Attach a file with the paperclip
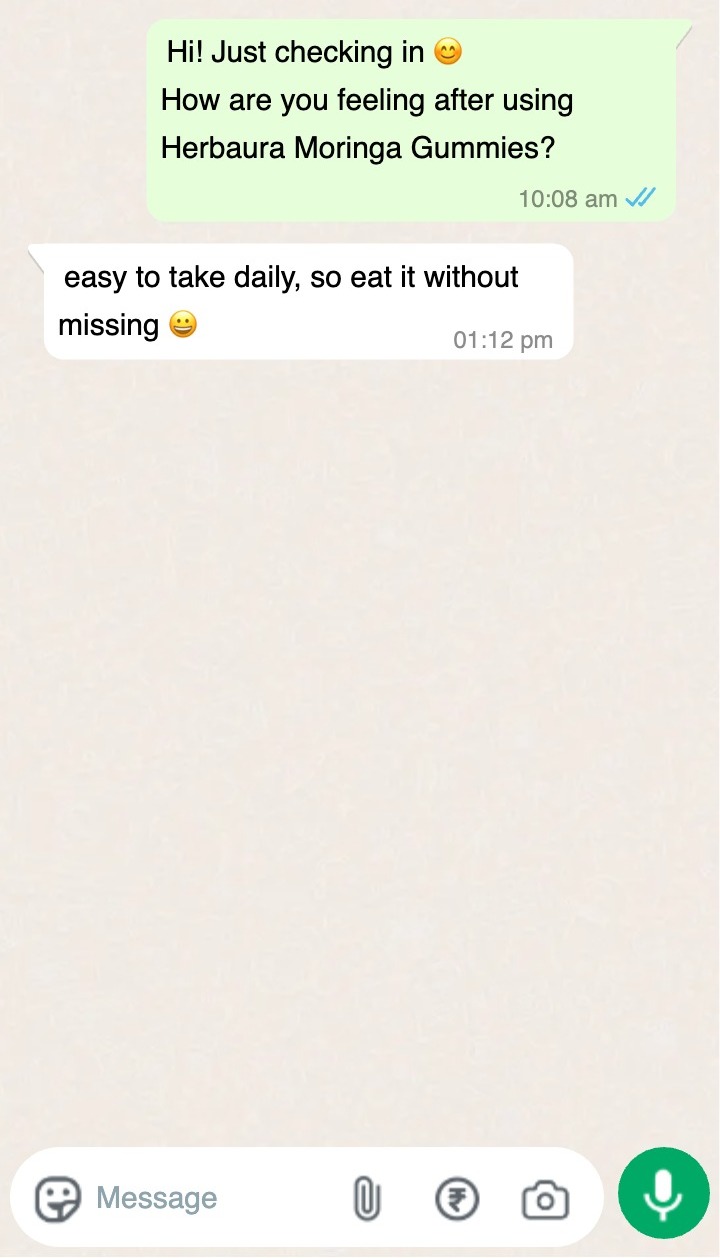The image size is (720, 1258). 367,1198
